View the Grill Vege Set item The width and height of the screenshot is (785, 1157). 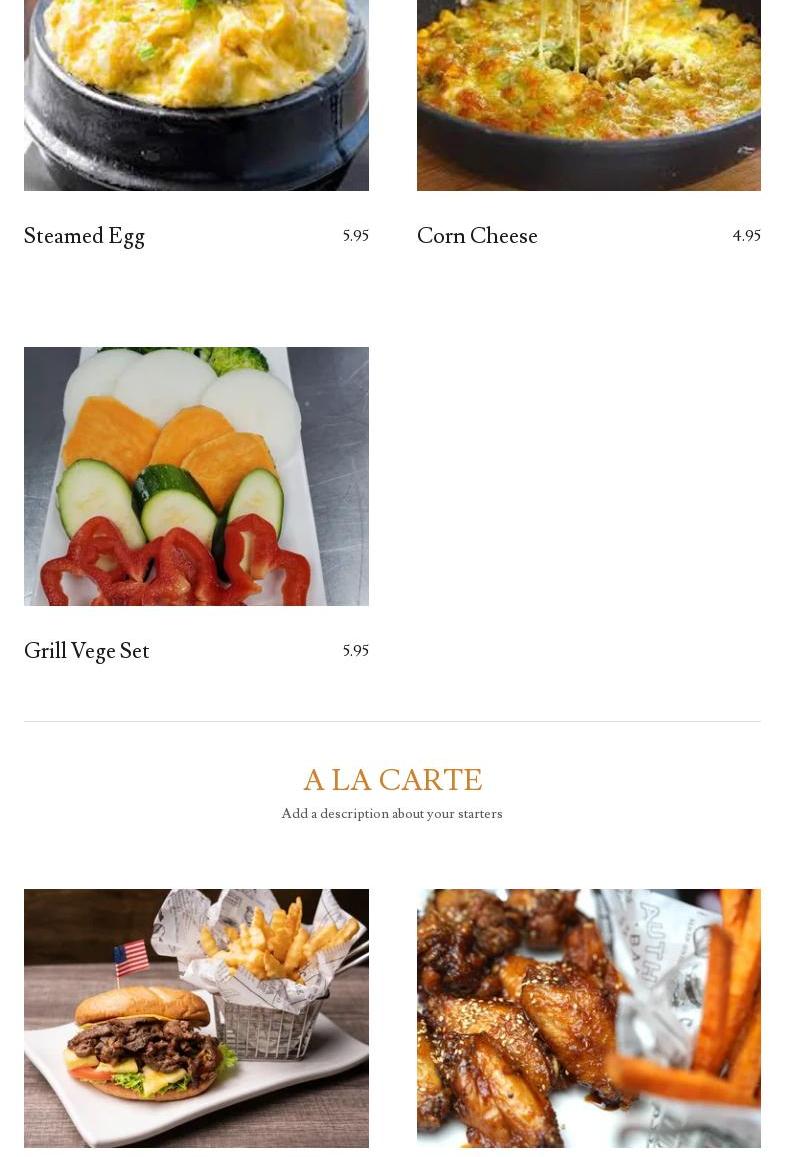coord(87,651)
